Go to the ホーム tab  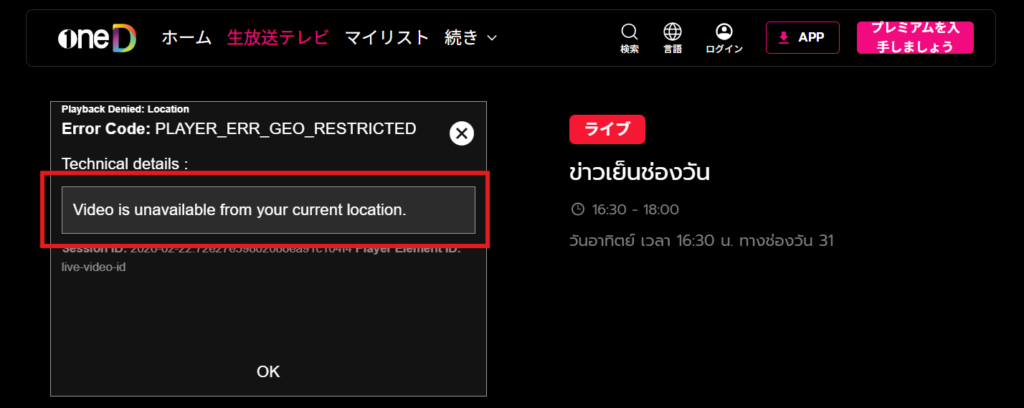(x=186, y=38)
